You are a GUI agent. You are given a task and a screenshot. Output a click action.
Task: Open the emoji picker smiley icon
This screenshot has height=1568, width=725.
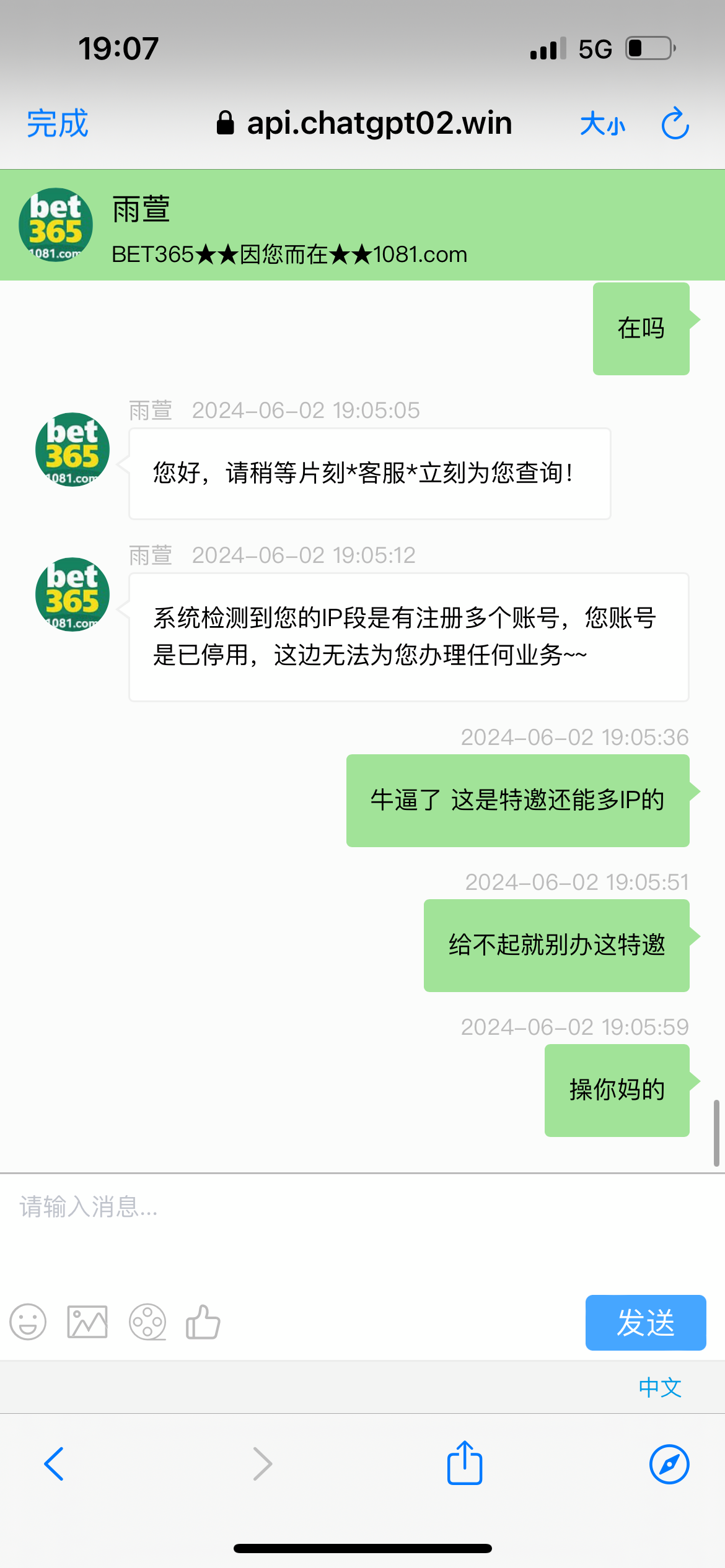click(28, 1322)
